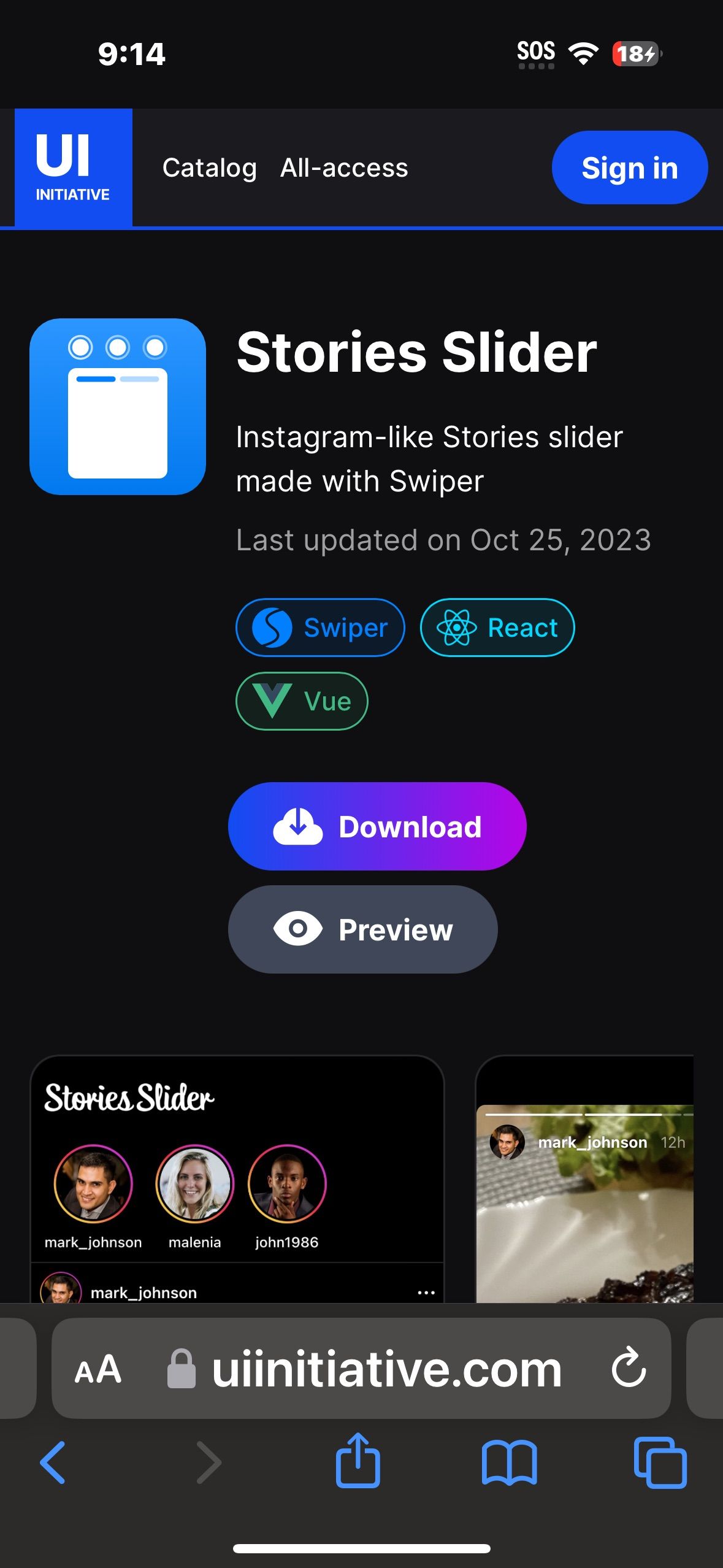Tap the Sign in button
This screenshot has height=1568, width=723.
click(x=629, y=168)
